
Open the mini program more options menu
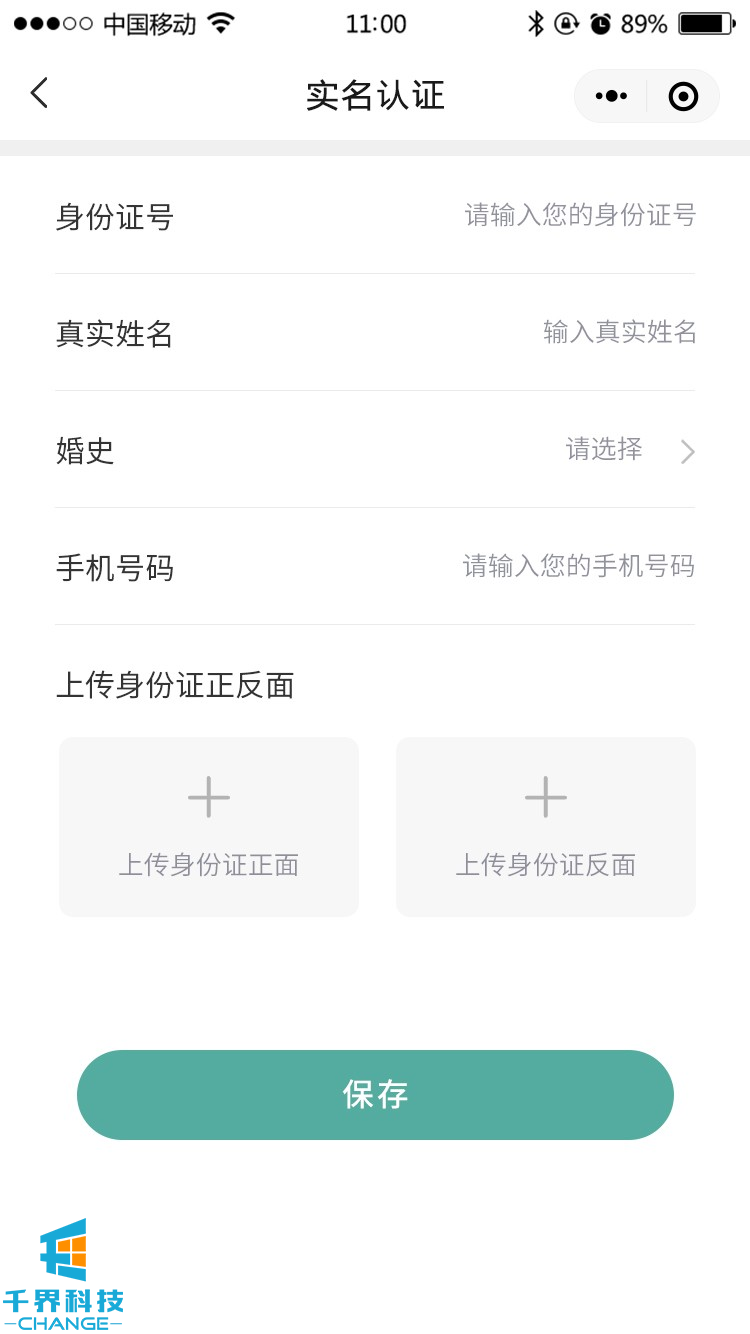pos(611,96)
